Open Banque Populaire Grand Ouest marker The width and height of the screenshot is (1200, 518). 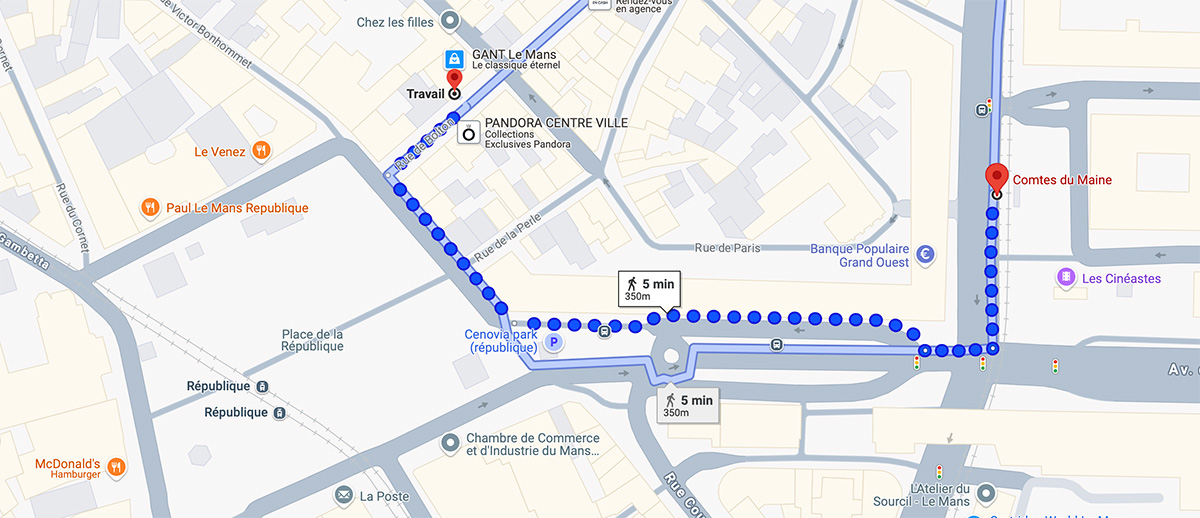click(x=925, y=255)
